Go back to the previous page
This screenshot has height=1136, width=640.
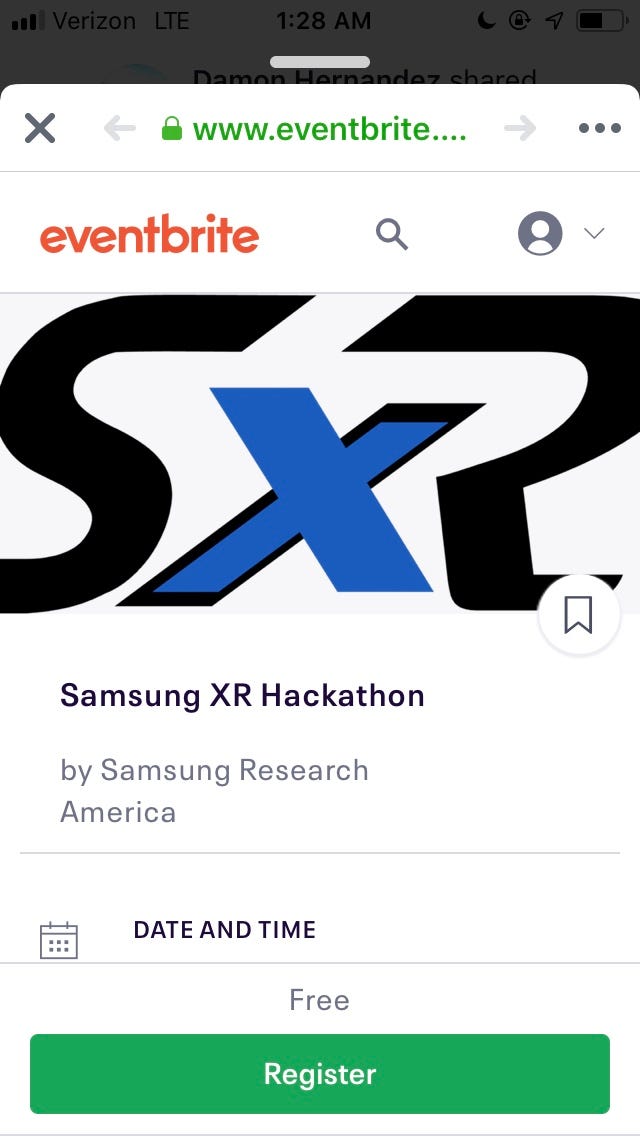click(x=120, y=129)
